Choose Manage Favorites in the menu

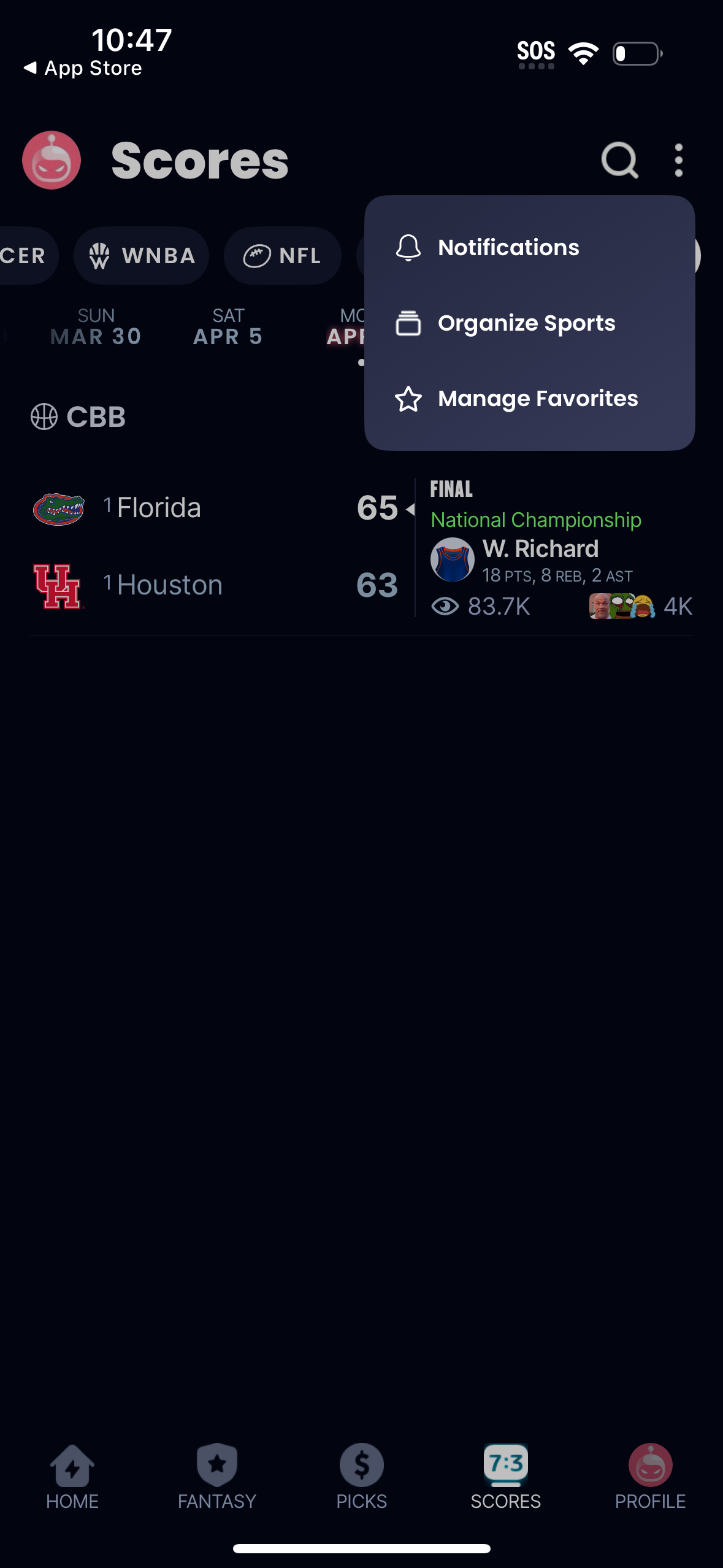(x=538, y=399)
